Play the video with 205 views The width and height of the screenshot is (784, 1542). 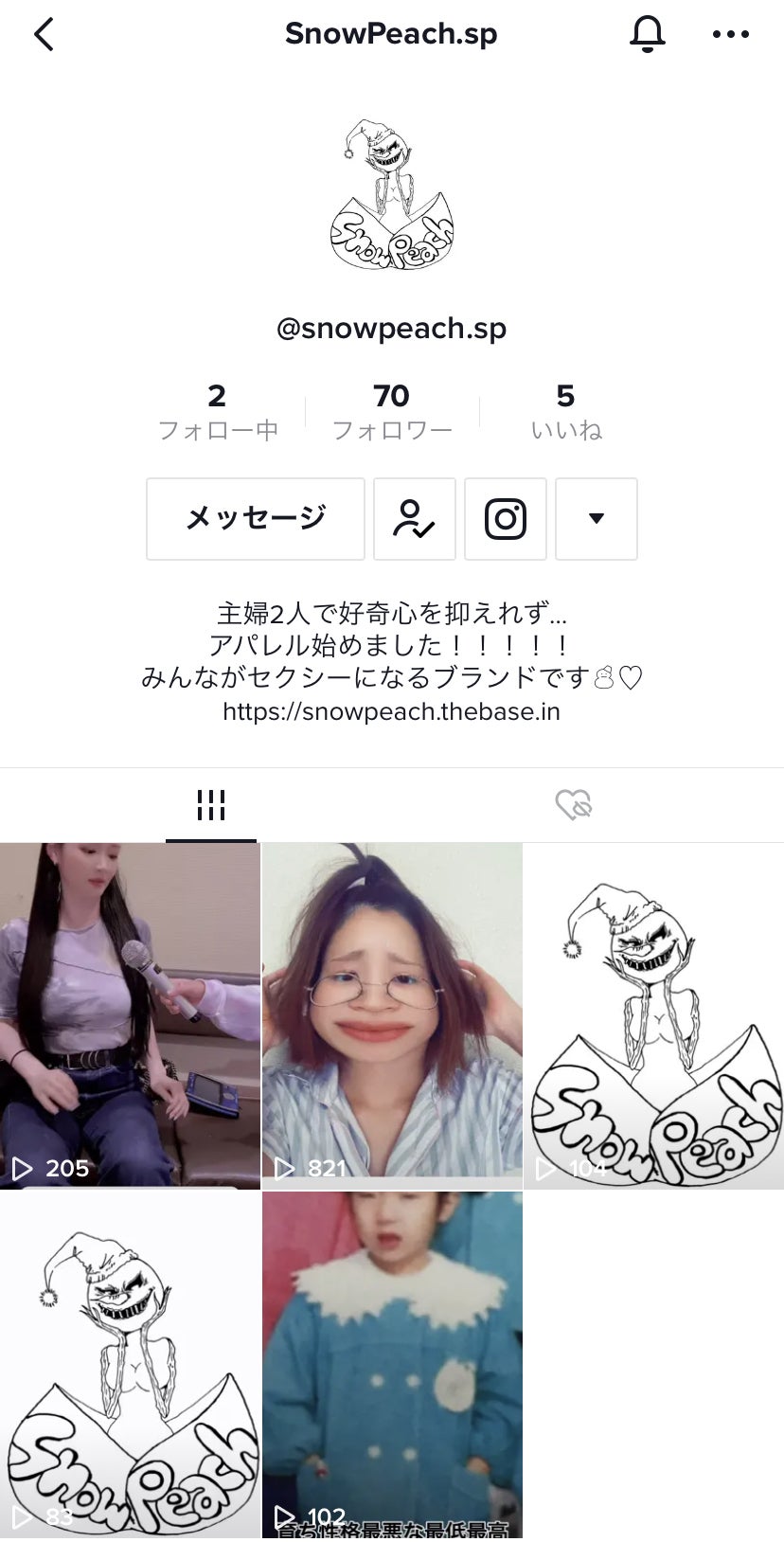130,1015
